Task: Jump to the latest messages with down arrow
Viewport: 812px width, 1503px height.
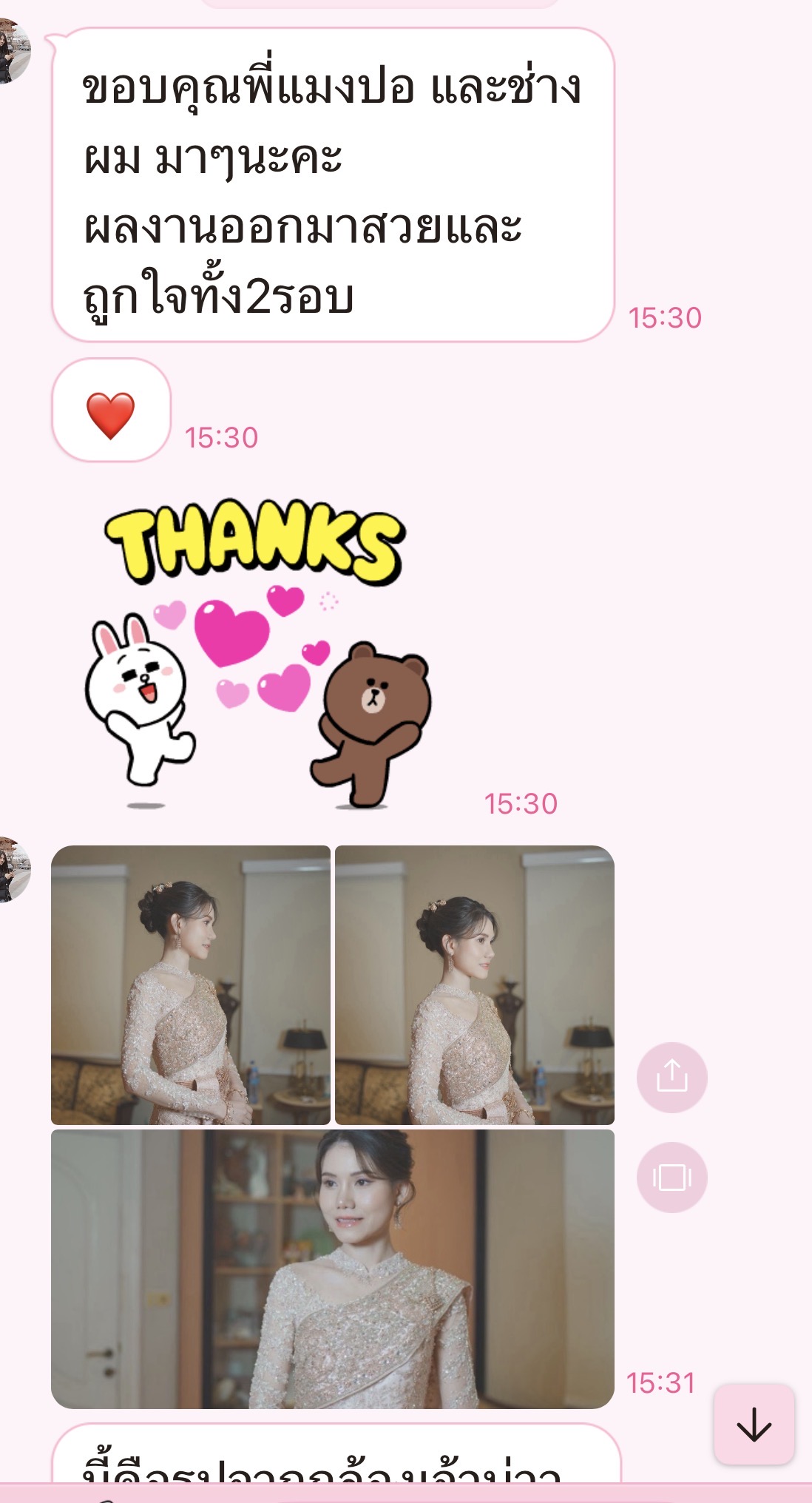Action: click(754, 1424)
